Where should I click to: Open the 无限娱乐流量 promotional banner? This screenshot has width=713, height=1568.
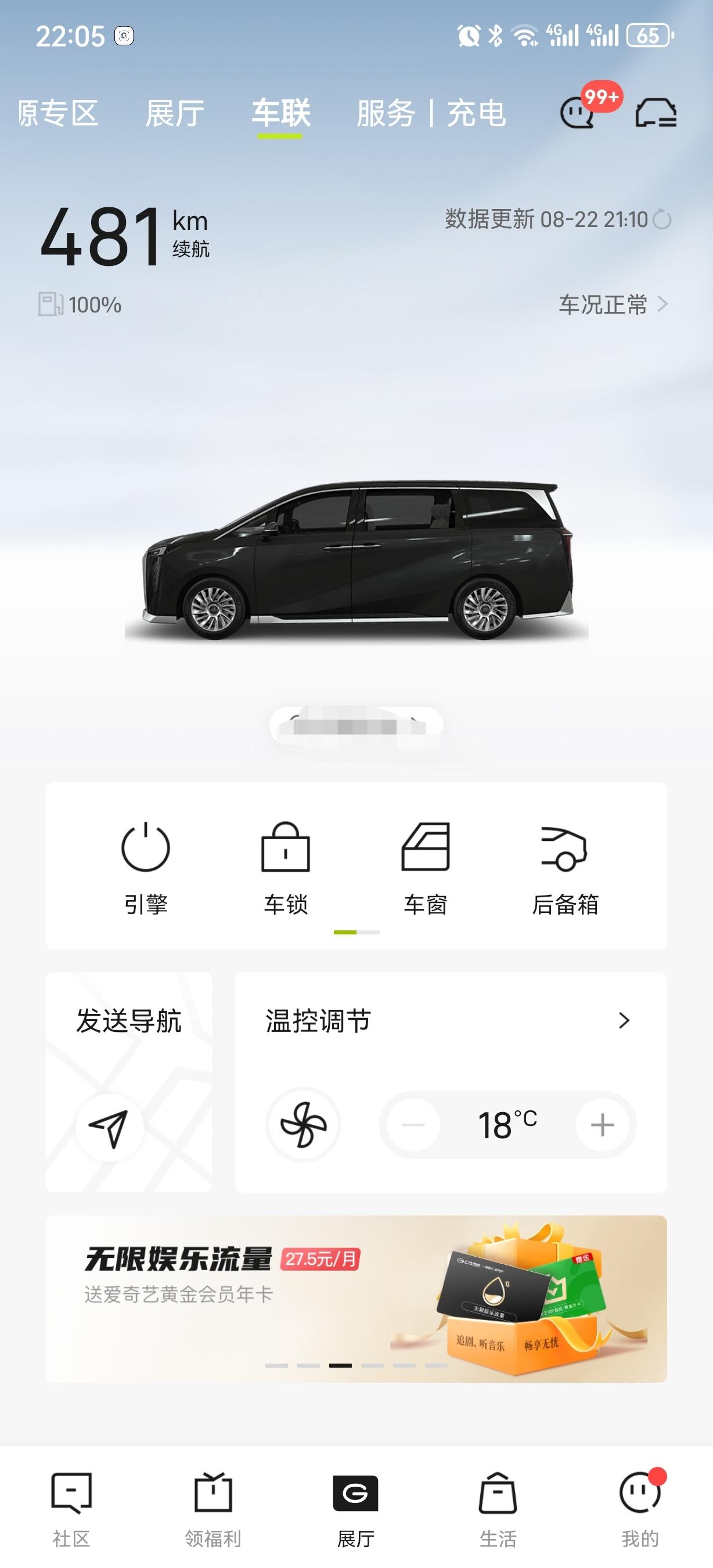[356, 1299]
